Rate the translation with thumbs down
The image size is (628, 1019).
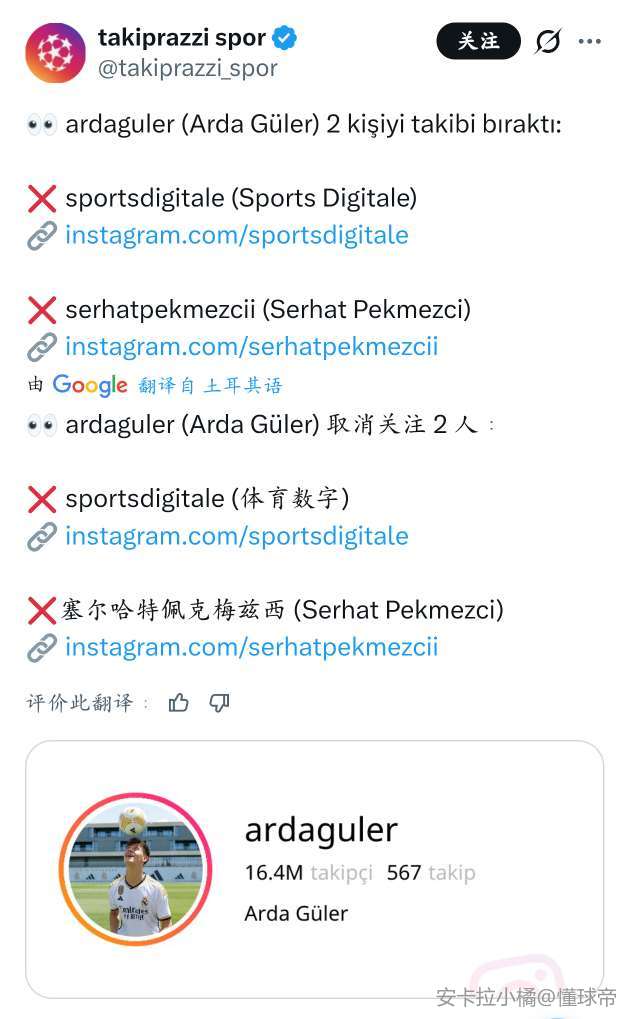(219, 703)
